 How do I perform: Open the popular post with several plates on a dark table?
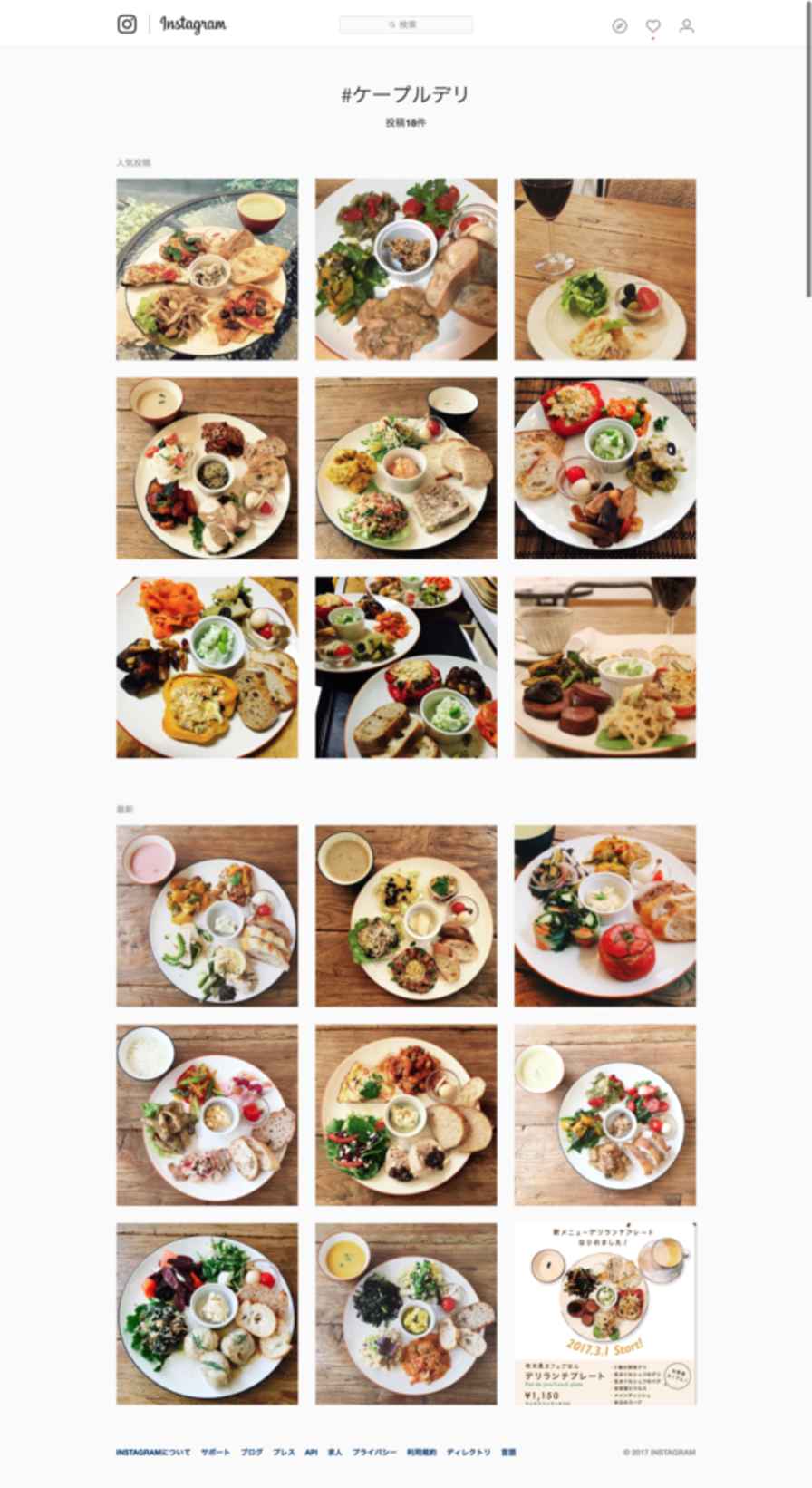point(406,667)
